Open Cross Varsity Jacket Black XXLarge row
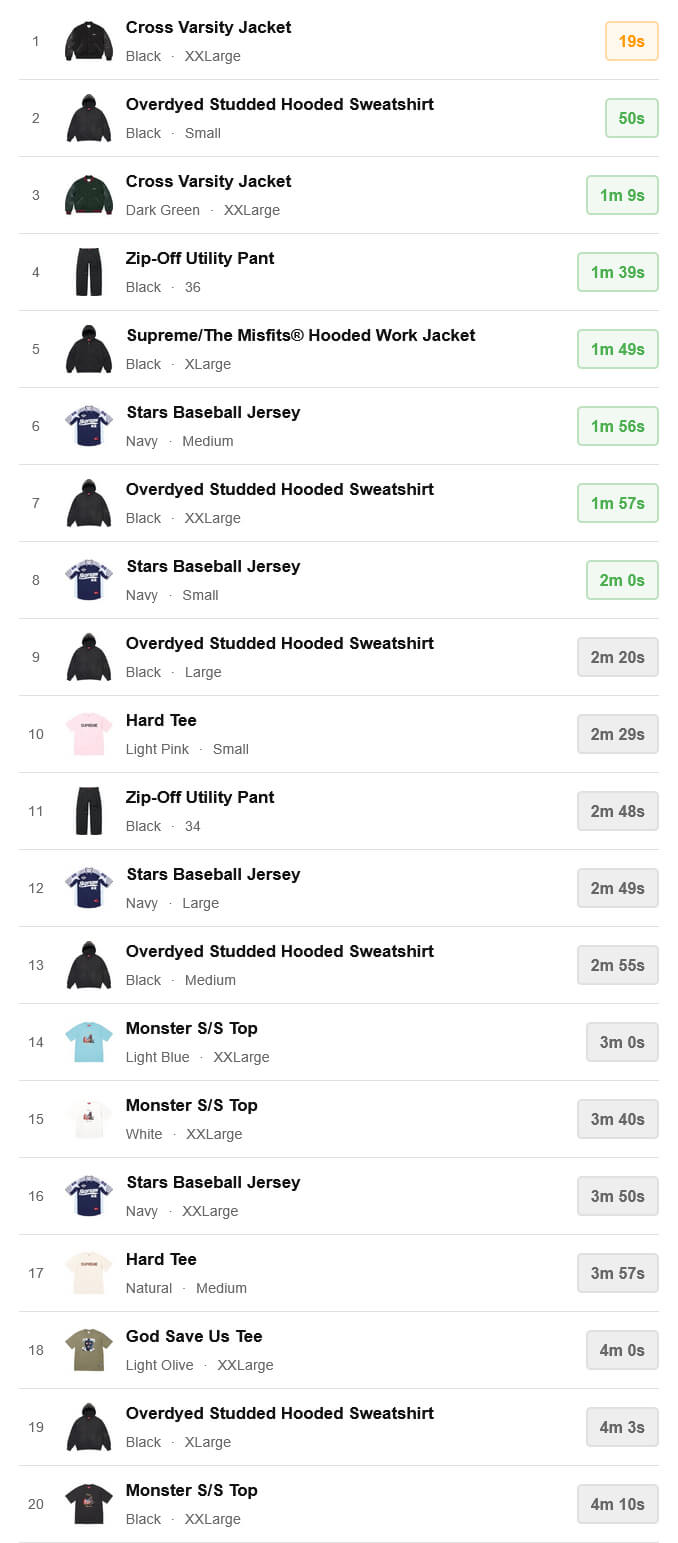 tap(208, 28)
